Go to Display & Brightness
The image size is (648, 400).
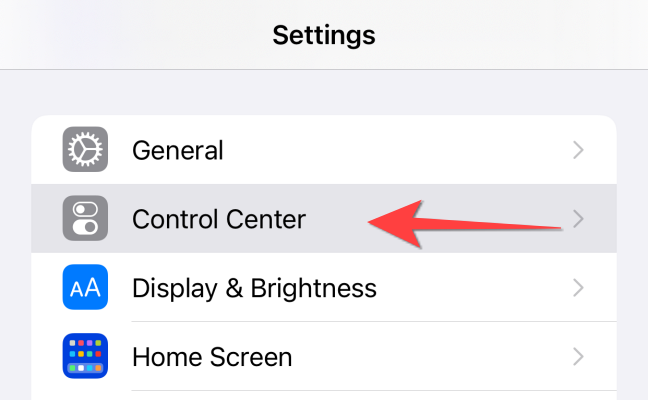pyautogui.click(x=254, y=288)
